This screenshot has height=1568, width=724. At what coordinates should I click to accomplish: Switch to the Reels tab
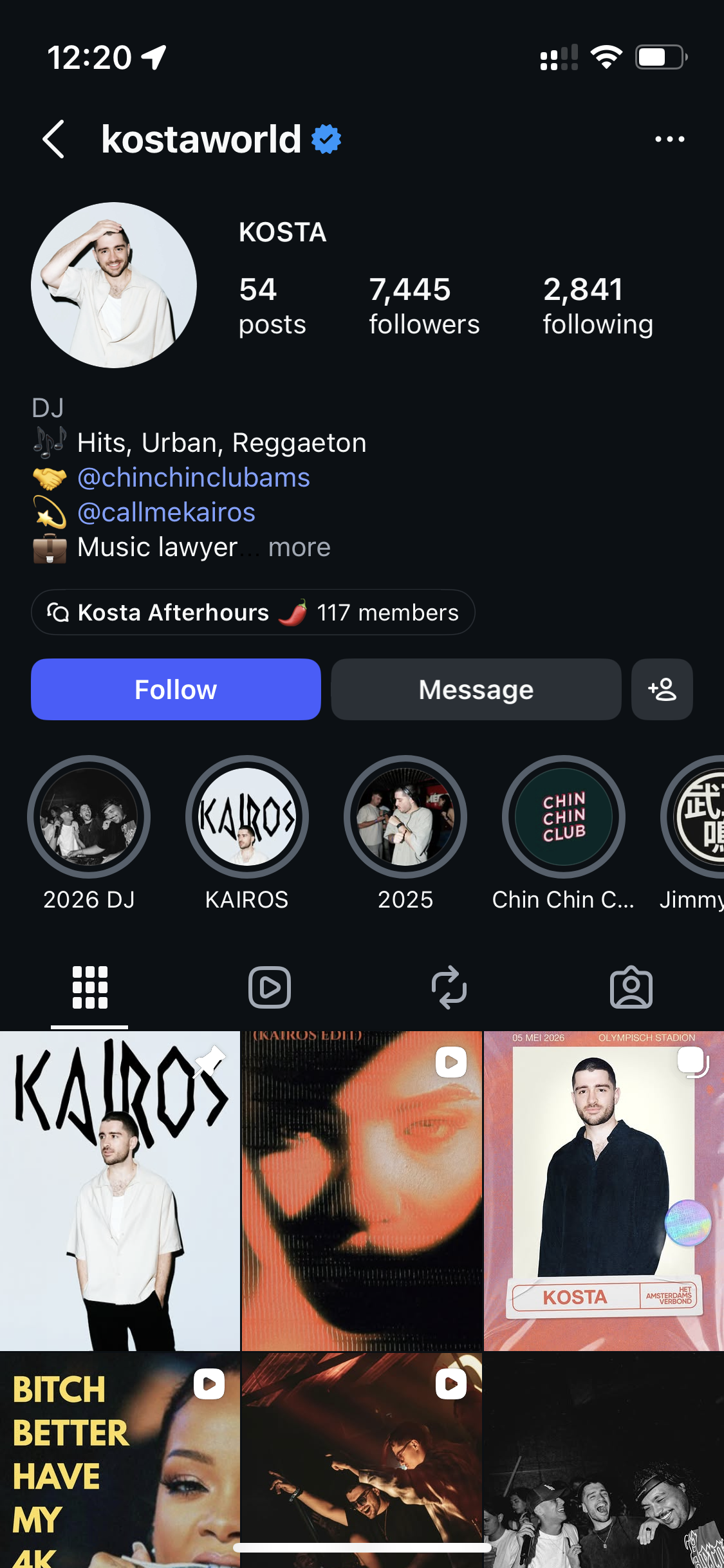(270, 987)
